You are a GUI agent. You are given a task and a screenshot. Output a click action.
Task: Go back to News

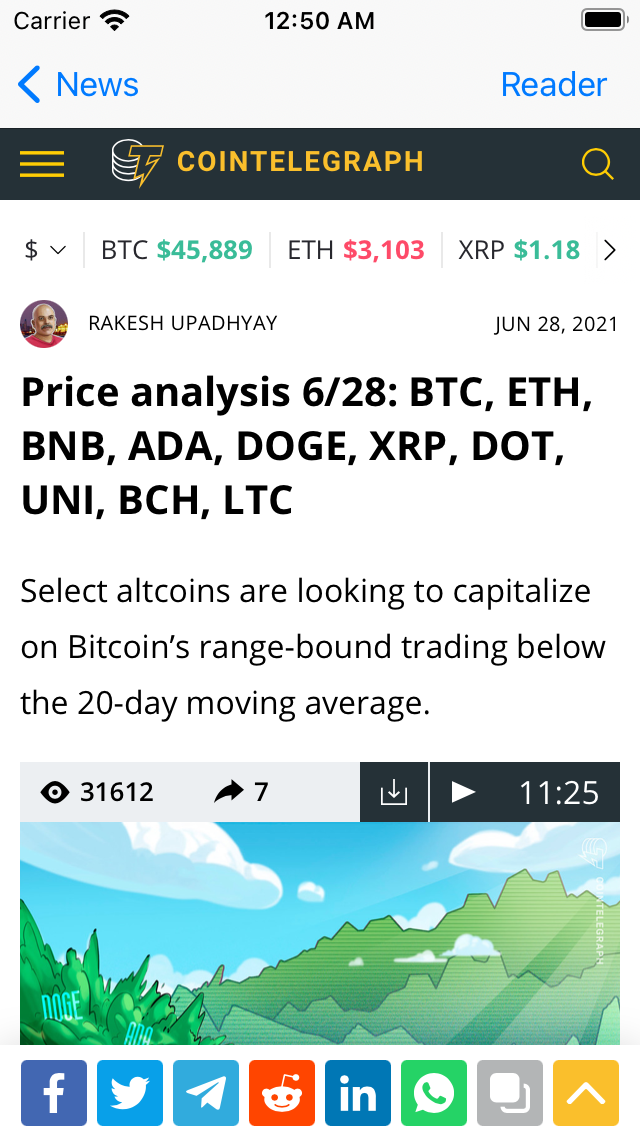click(78, 85)
